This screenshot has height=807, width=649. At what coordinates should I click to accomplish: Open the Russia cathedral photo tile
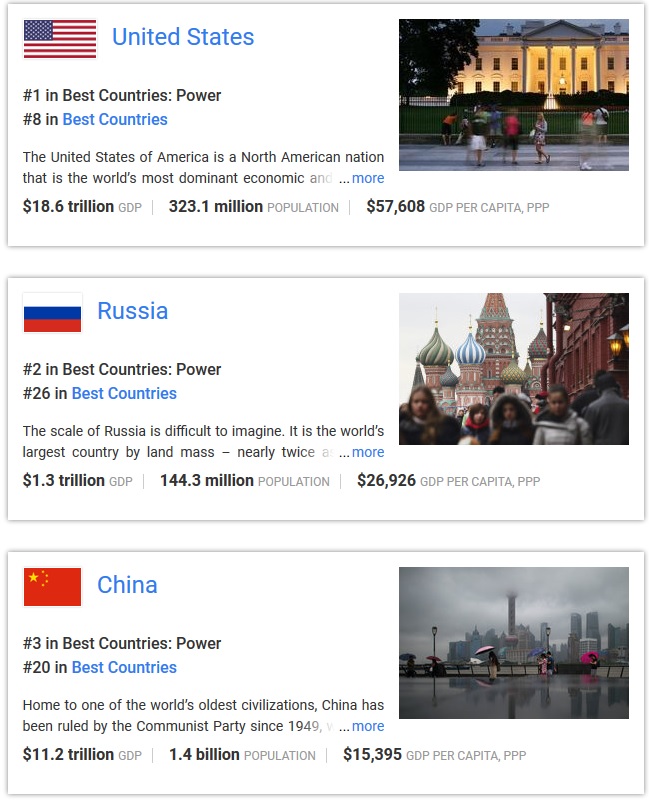(x=513, y=368)
